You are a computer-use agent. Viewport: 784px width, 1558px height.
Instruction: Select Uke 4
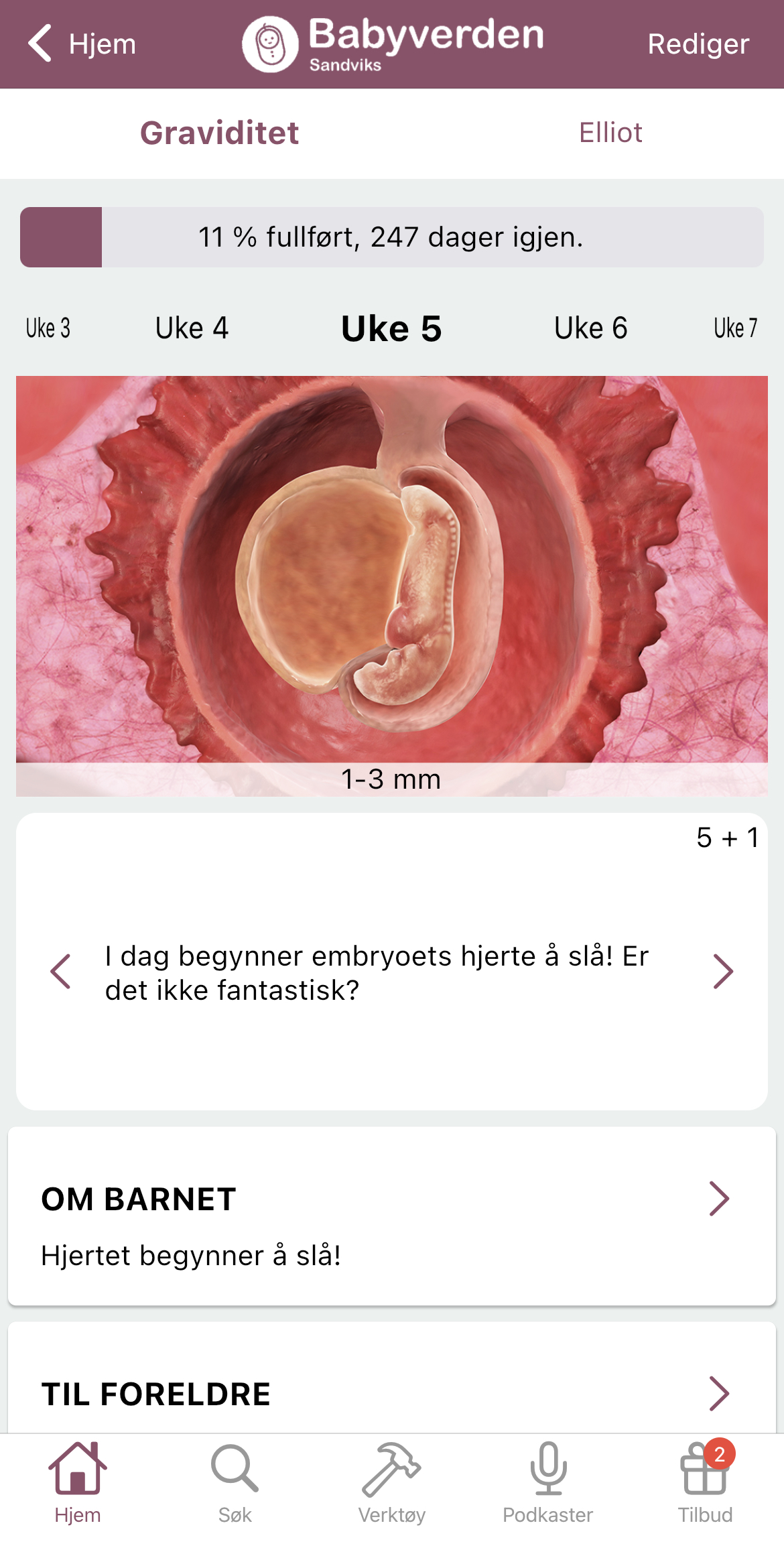[192, 328]
